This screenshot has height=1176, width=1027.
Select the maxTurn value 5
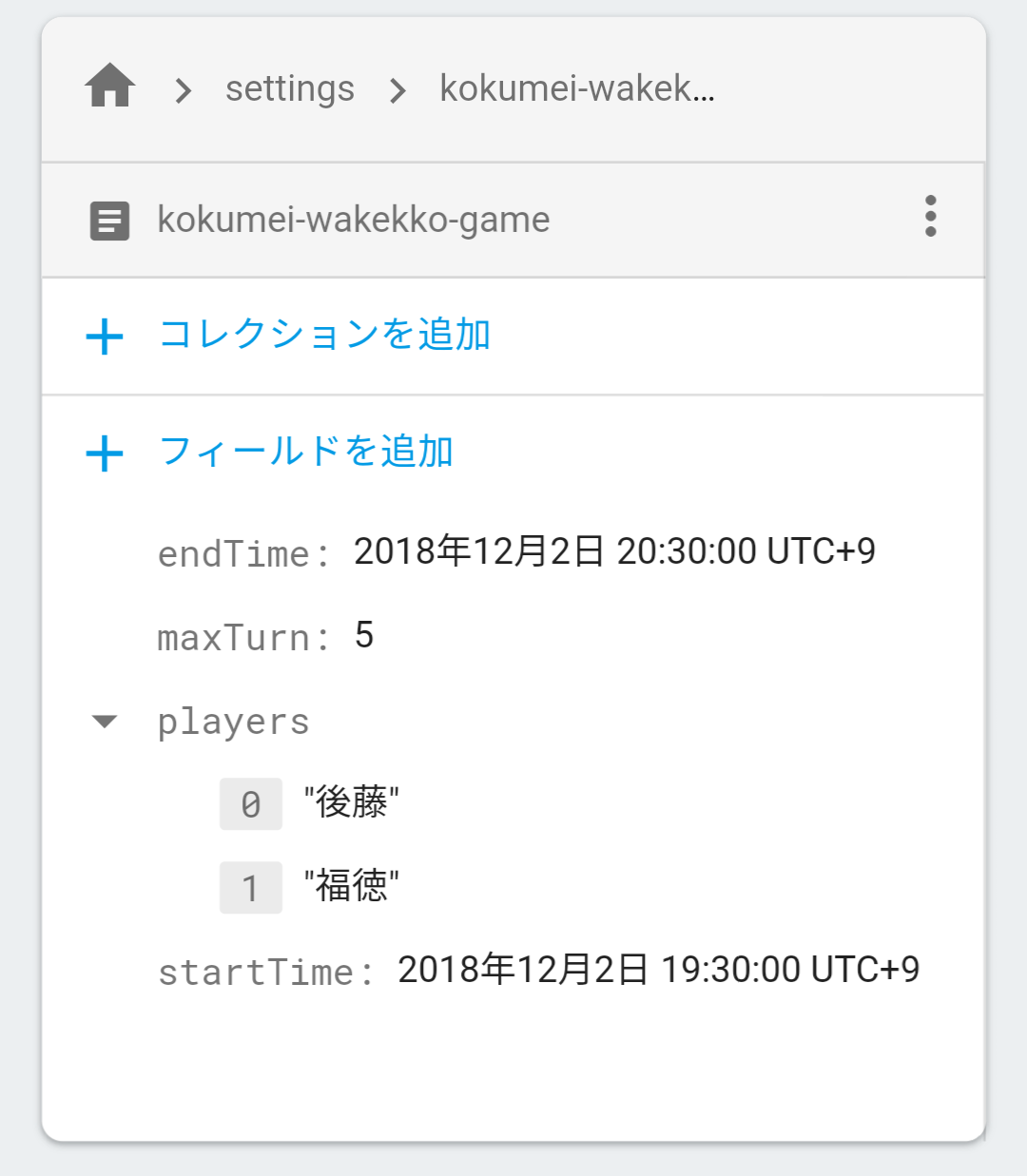coord(366,636)
